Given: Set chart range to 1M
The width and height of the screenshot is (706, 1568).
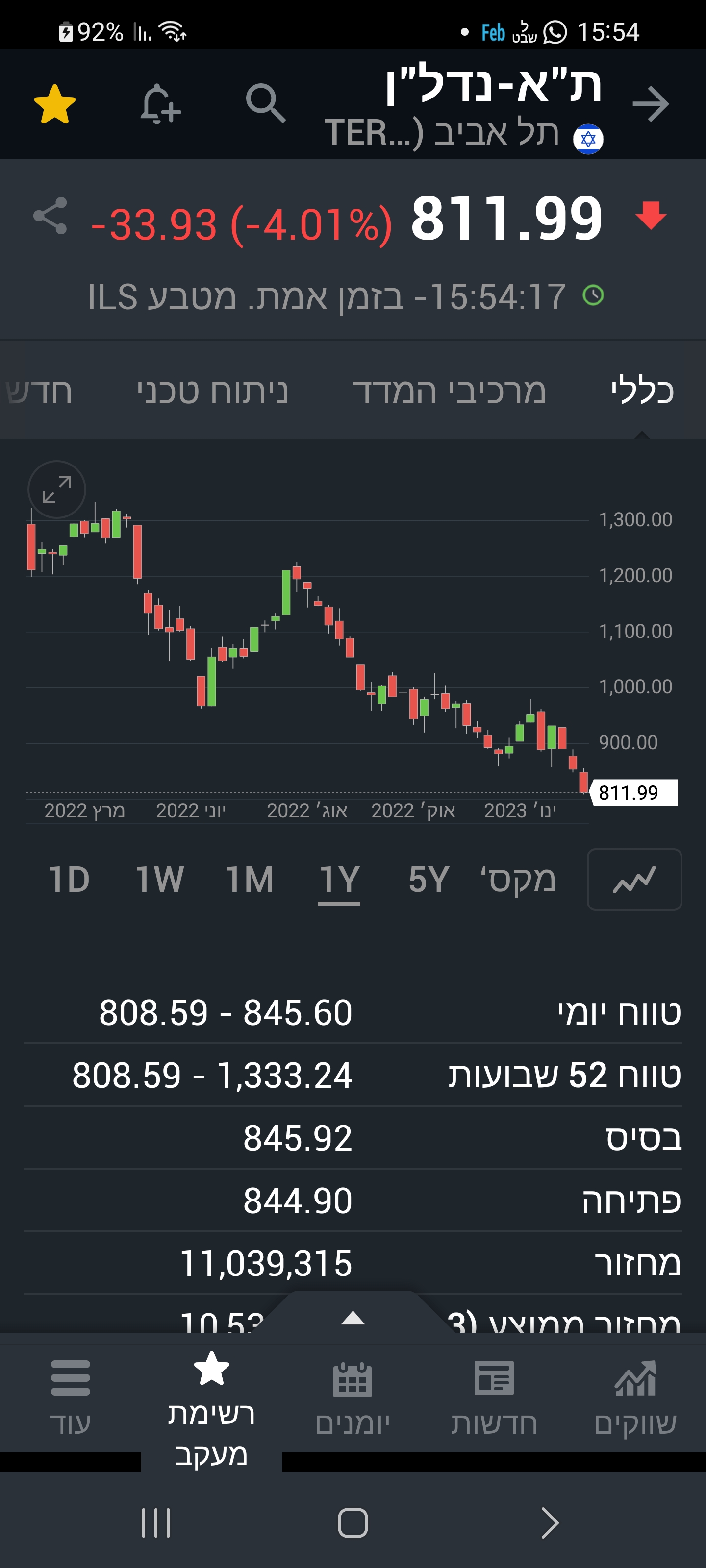Looking at the screenshot, I should point(250,880).
